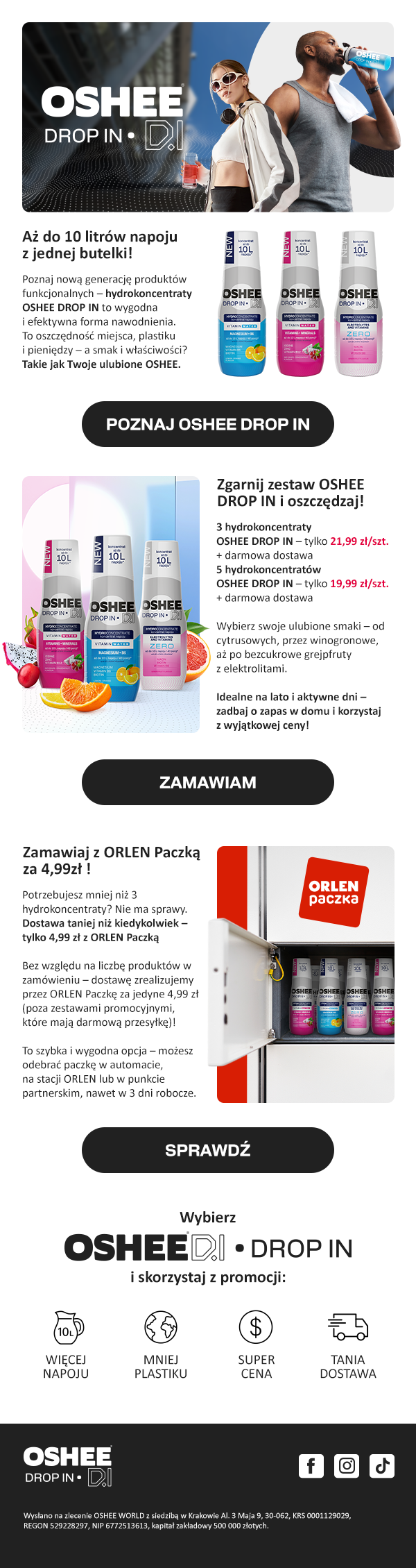Open OSHEE's Facebook page

coord(311,1465)
